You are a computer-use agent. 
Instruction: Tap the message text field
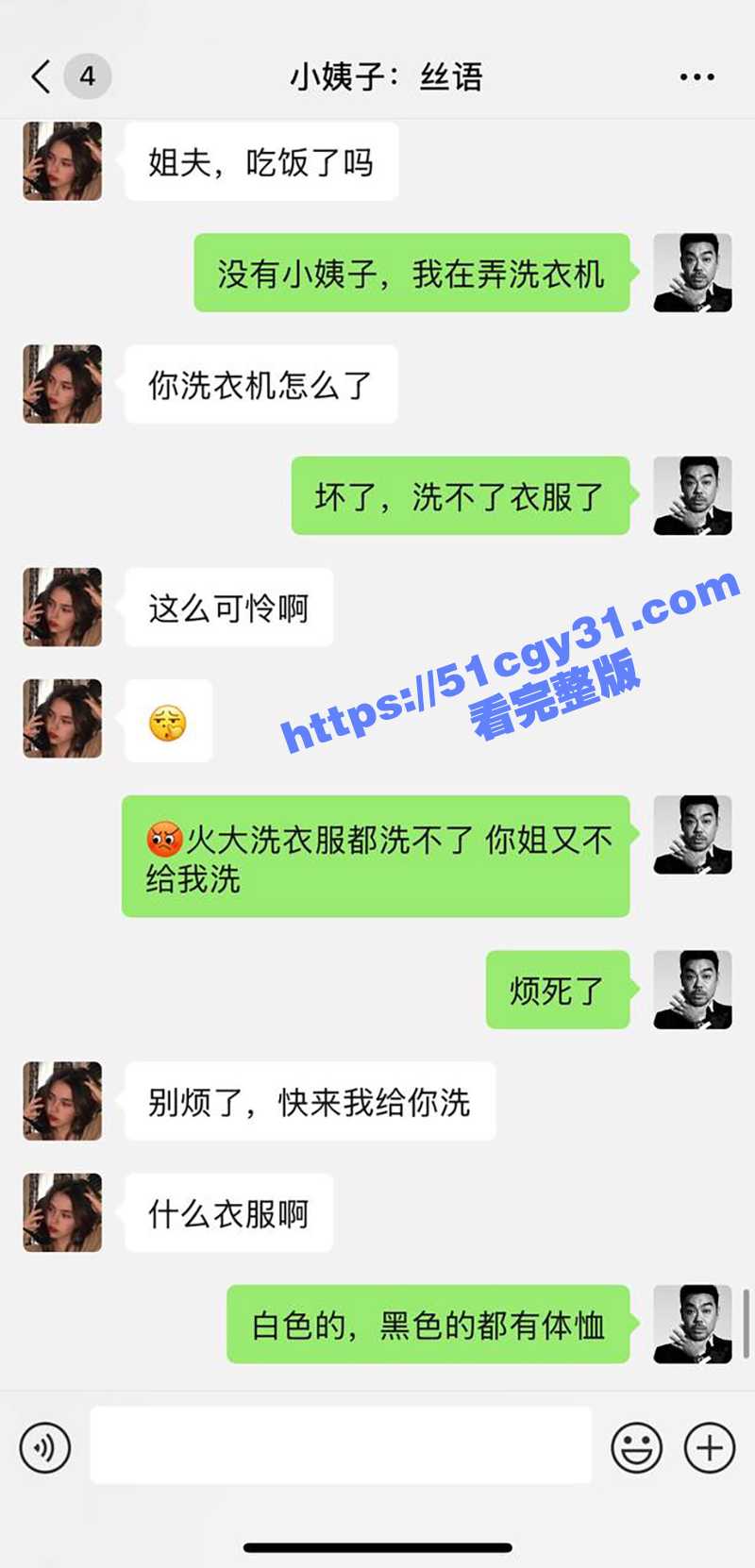coord(341,1445)
